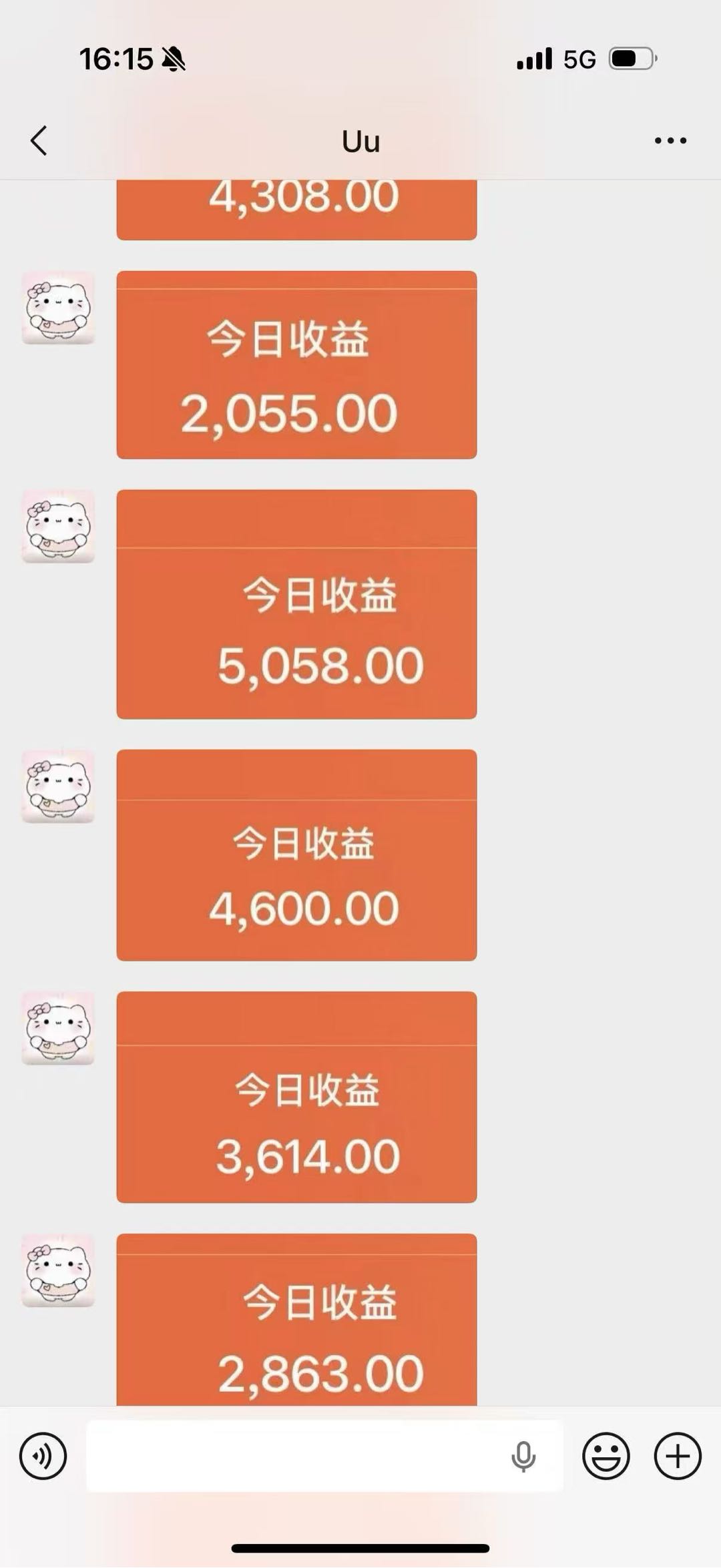Tap the home indicator bar at bottom
The height and width of the screenshot is (1568, 721).
coord(360,1549)
